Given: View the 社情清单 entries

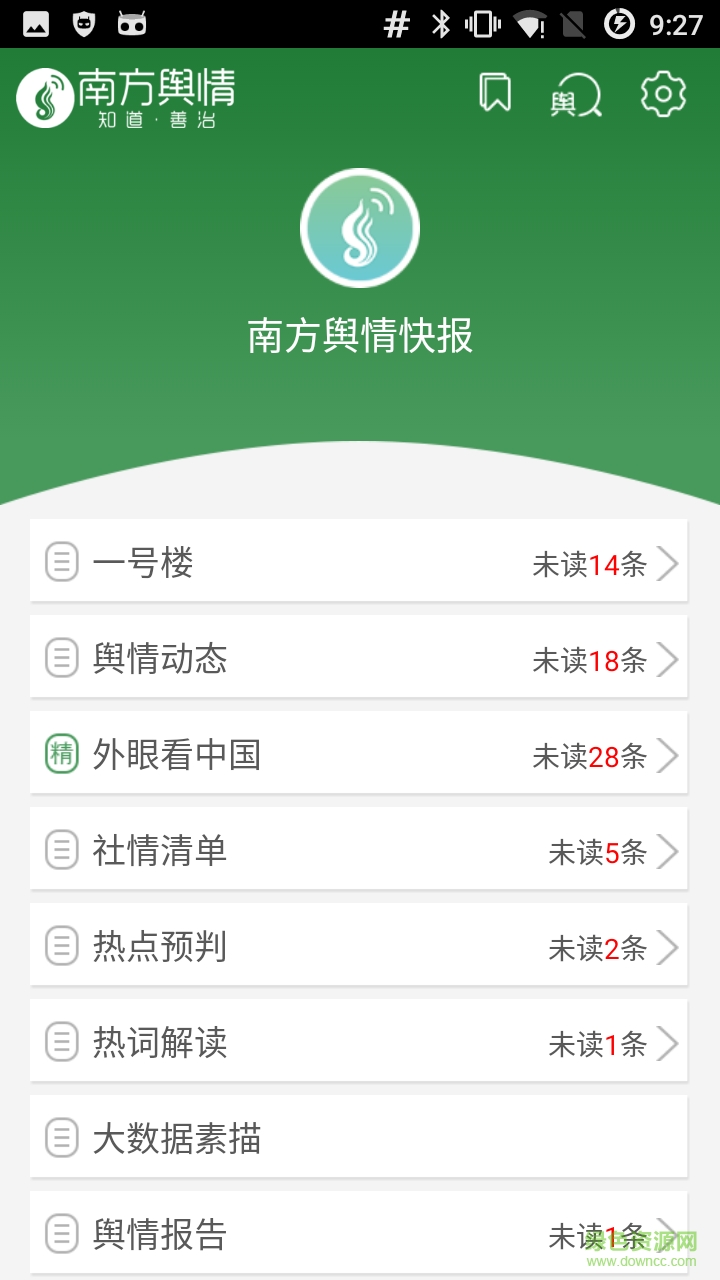Looking at the screenshot, I should (x=358, y=850).
